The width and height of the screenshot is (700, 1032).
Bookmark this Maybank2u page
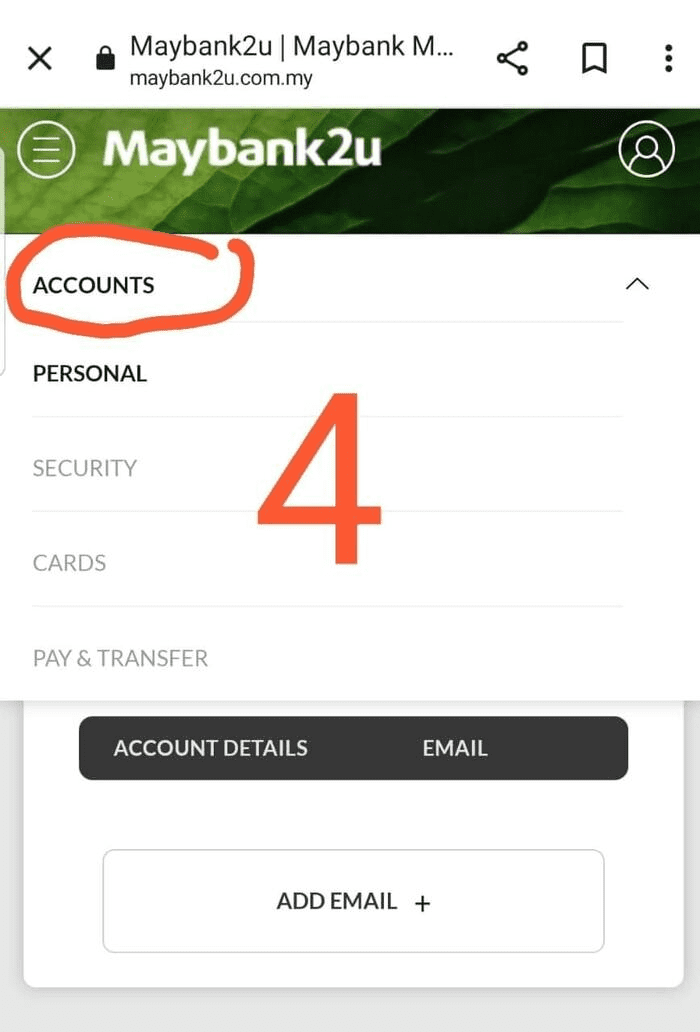pos(595,59)
